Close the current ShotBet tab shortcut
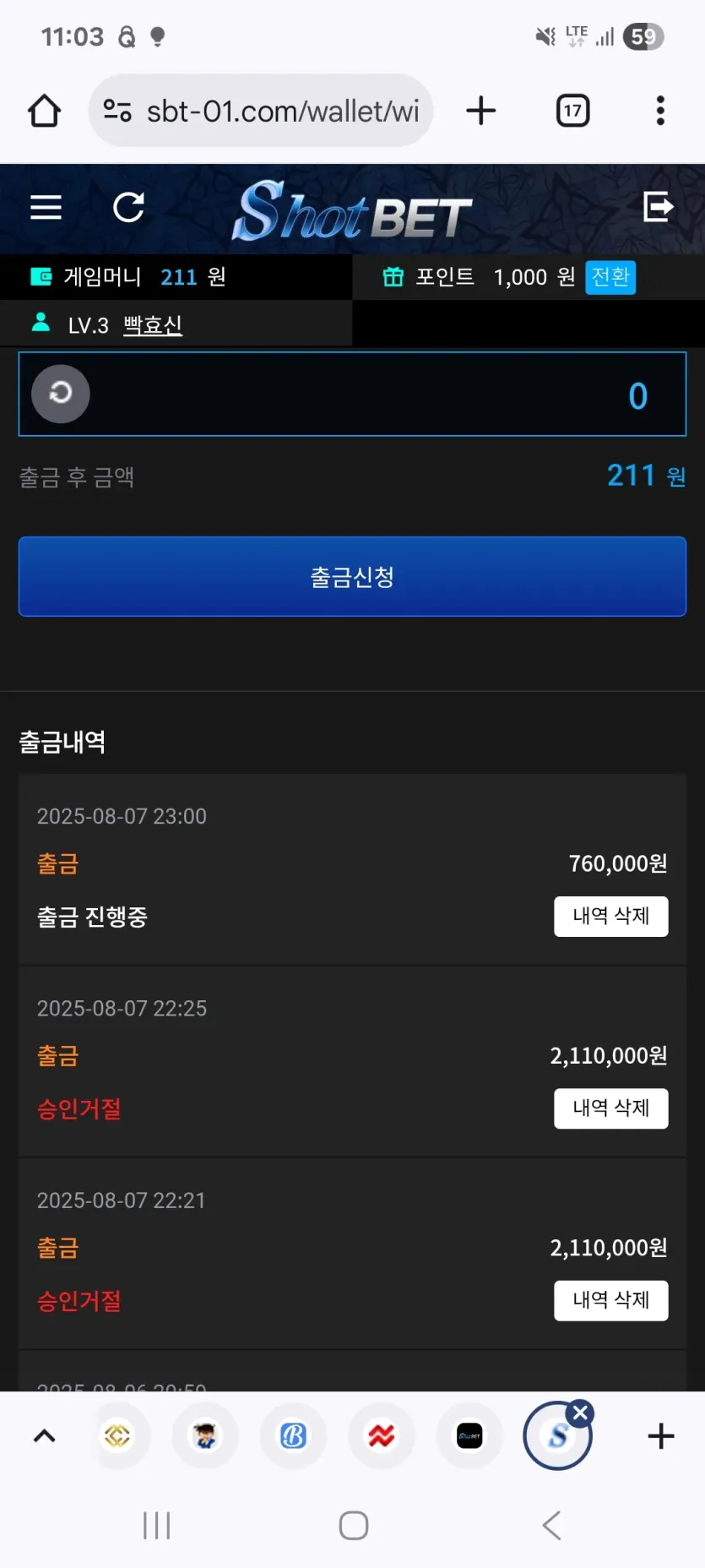Viewport: 705px width, 1568px height. point(580,1413)
